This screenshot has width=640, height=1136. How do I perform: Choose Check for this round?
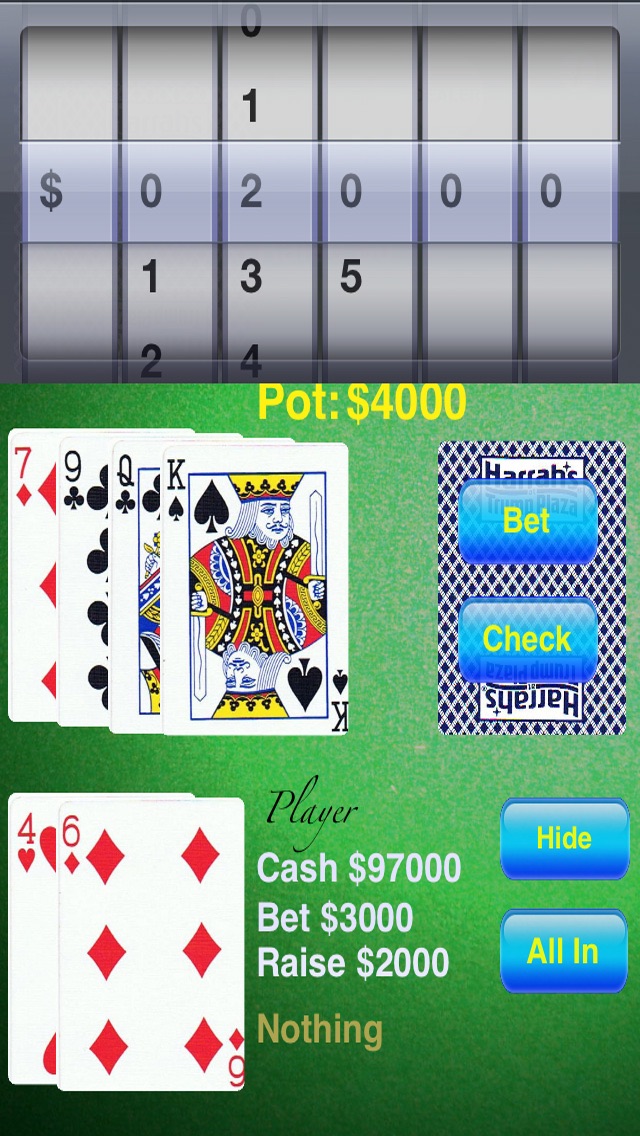(528, 639)
